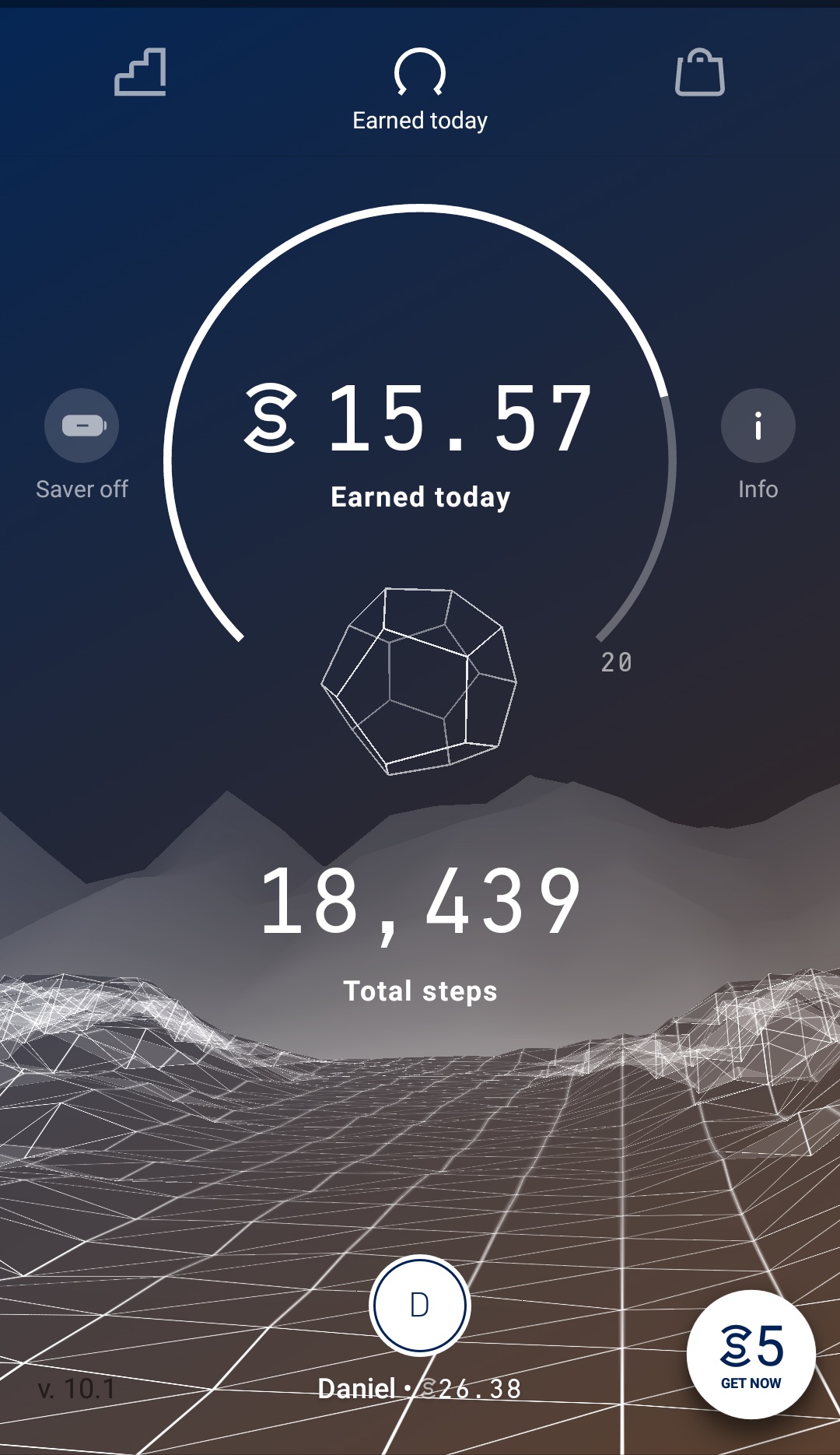Toggle the battery Saver off button

click(x=82, y=426)
